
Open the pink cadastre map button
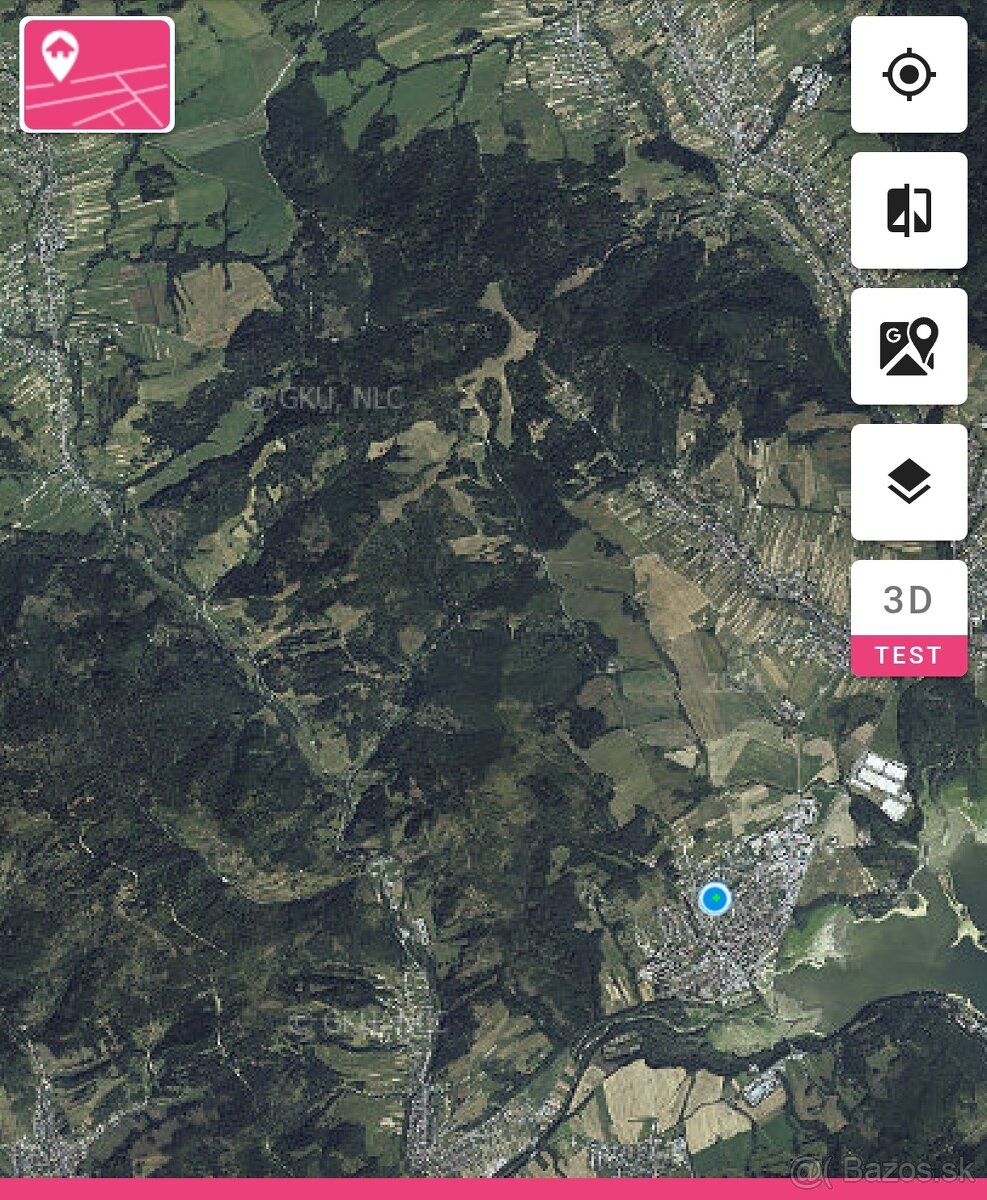pos(97,75)
